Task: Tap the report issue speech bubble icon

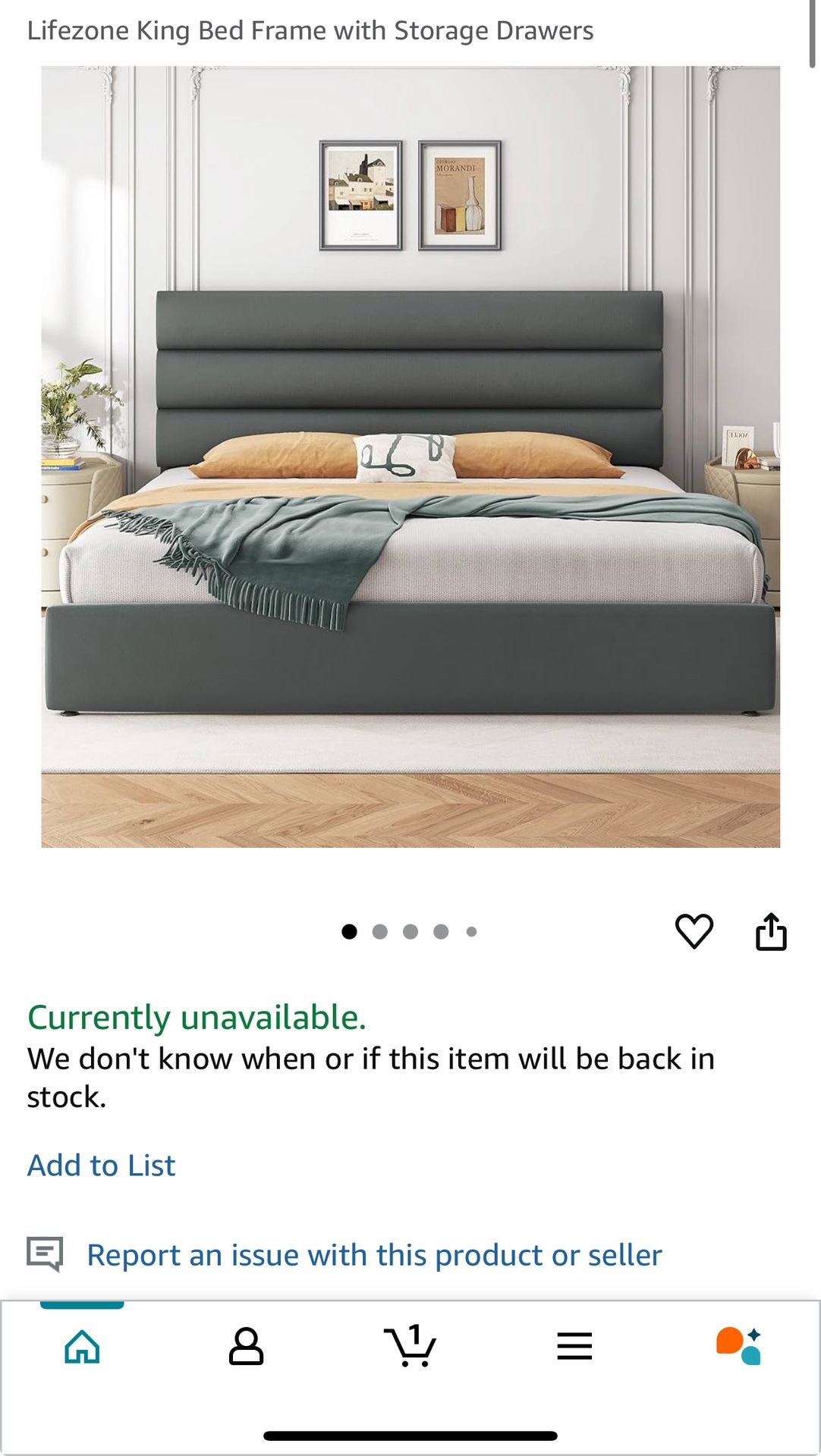Action: coord(47,1252)
